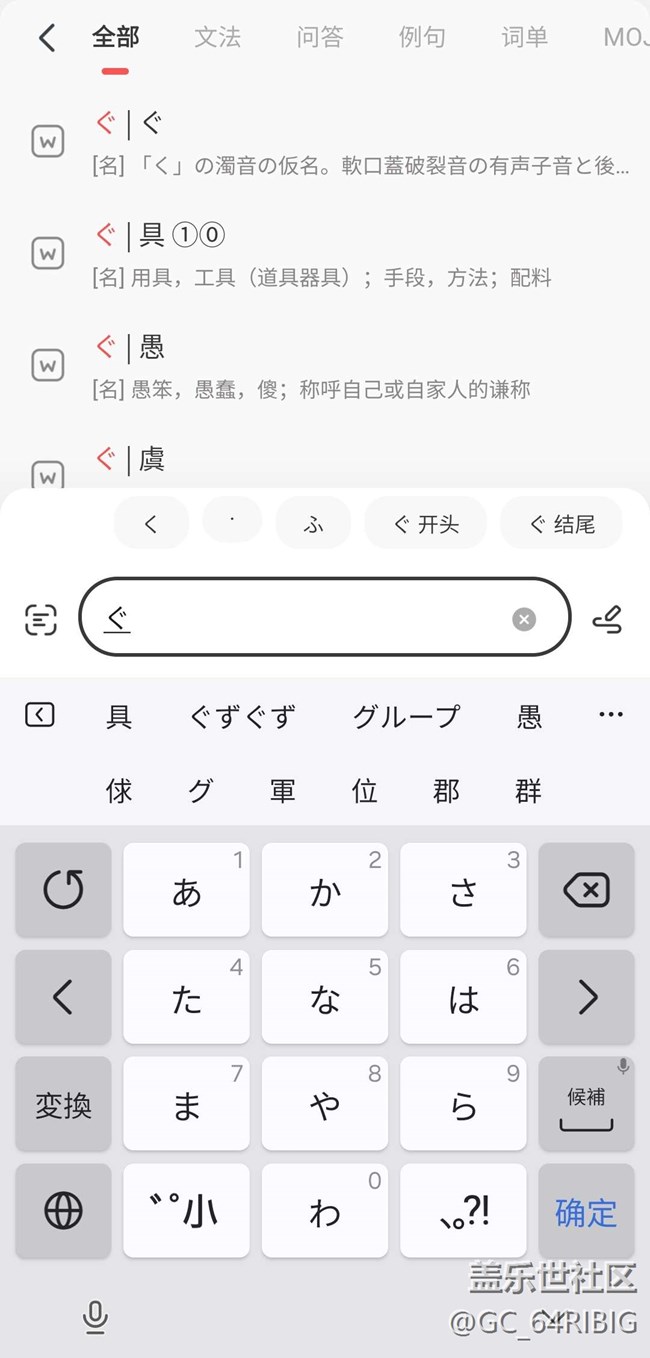
Task: Expand more keyboard candidates
Action: click(610, 714)
